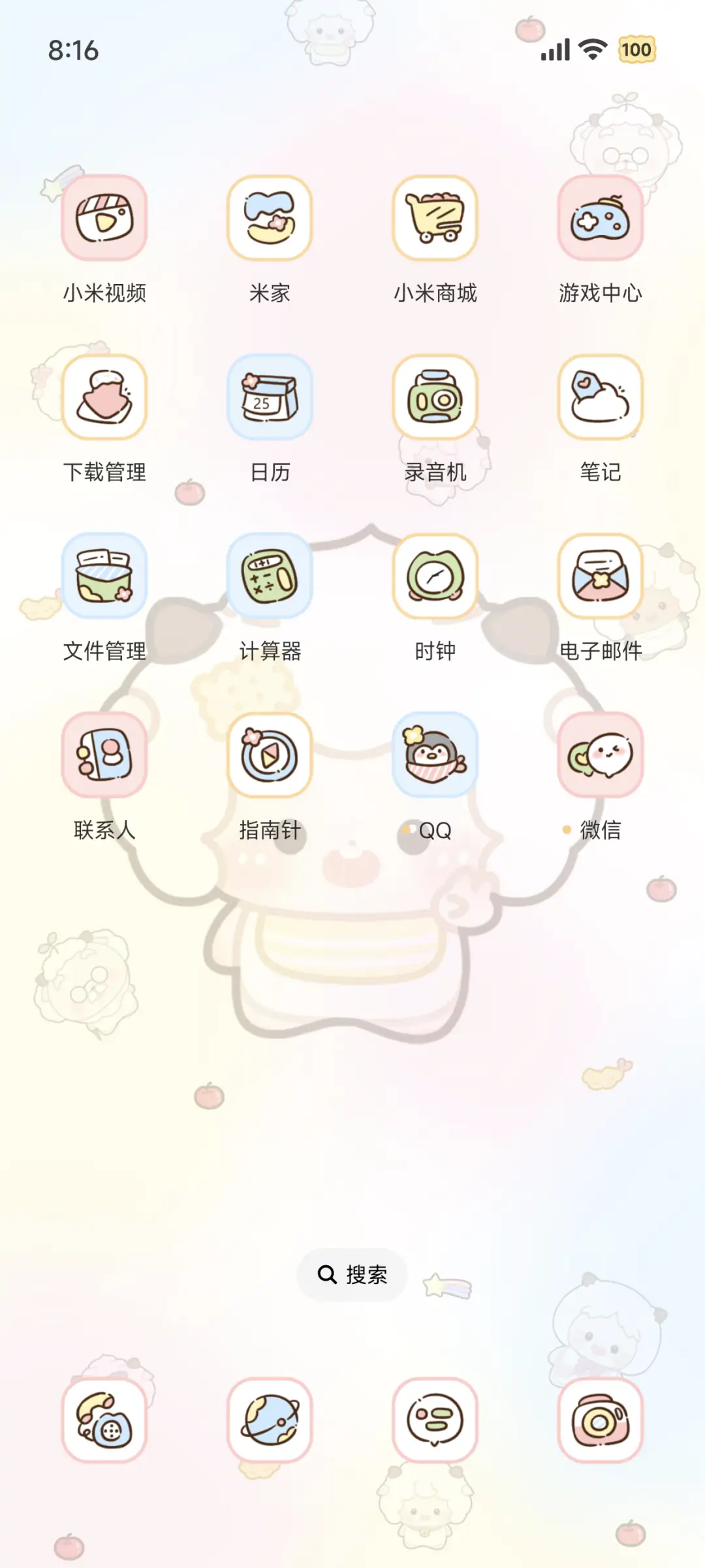Open the 联系人 contacts app
Image resolution: width=705 pixels, height=1568 pixels.
tap(104, 756)
